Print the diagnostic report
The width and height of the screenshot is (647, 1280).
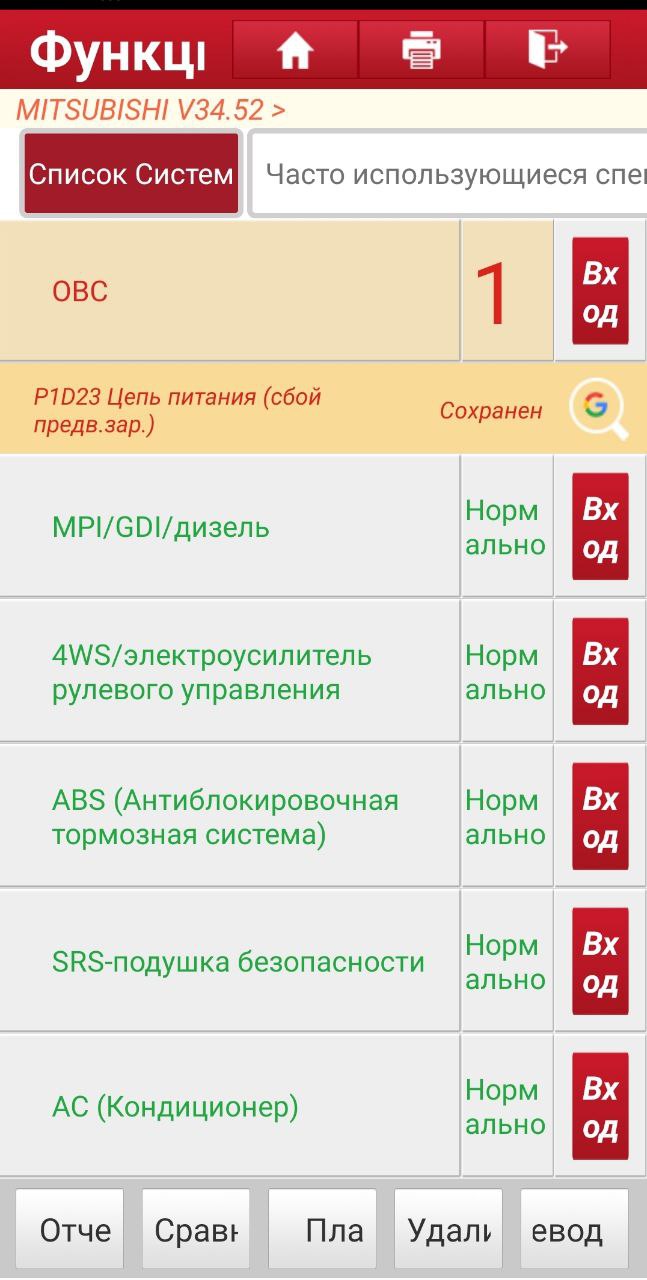click(421, 48)
